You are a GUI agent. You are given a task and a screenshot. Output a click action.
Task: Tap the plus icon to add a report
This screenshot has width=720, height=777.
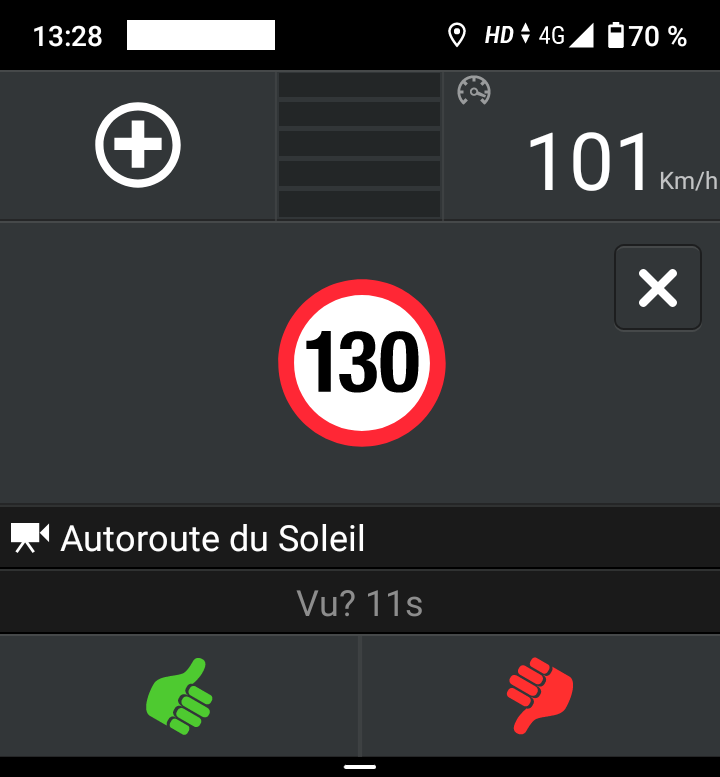138,146
